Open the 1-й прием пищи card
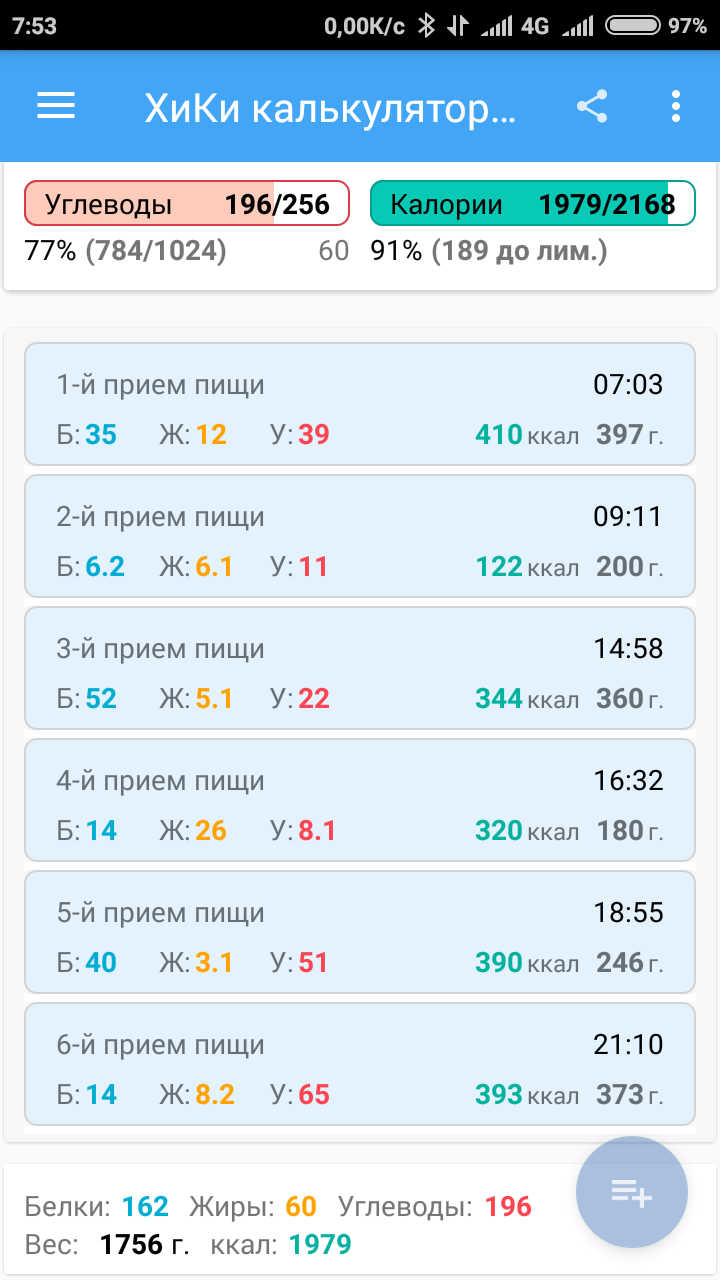This screenshot has height=1280, width=720. 360,404
